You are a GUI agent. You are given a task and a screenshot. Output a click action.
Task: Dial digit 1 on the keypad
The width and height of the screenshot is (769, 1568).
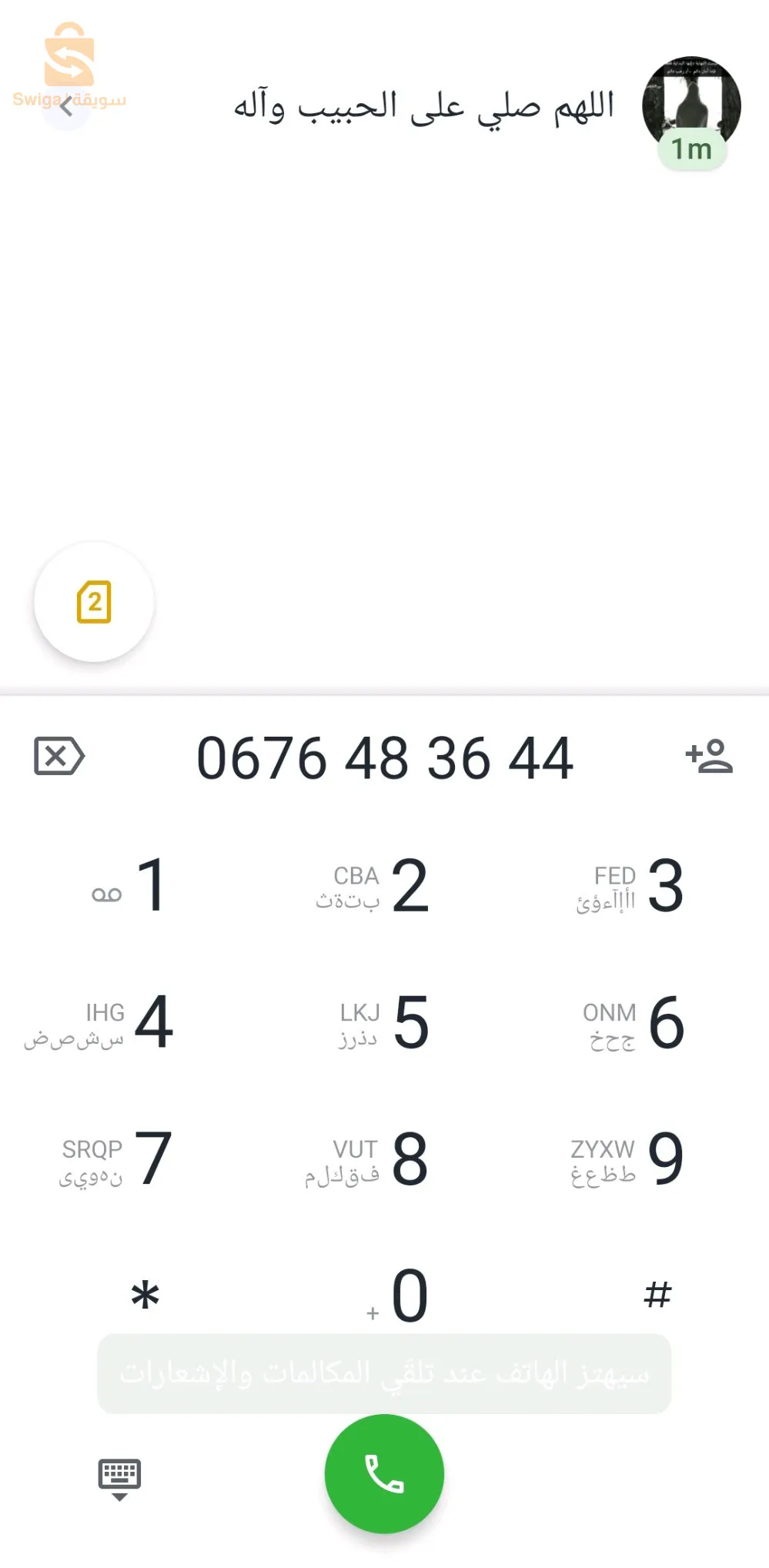point(131,886)
